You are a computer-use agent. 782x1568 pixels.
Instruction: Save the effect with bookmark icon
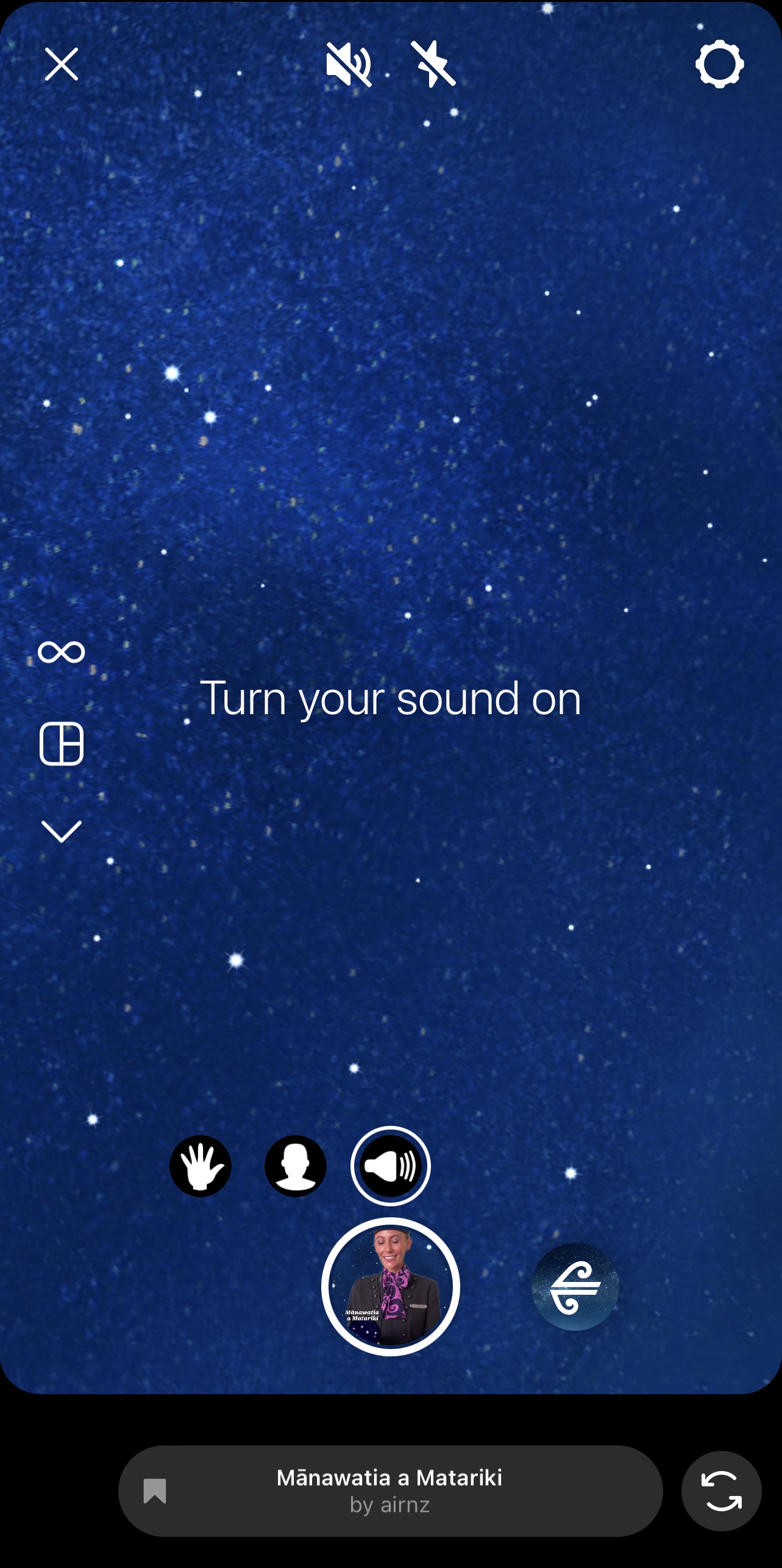pyautogui.click(x=155, y=1491)
